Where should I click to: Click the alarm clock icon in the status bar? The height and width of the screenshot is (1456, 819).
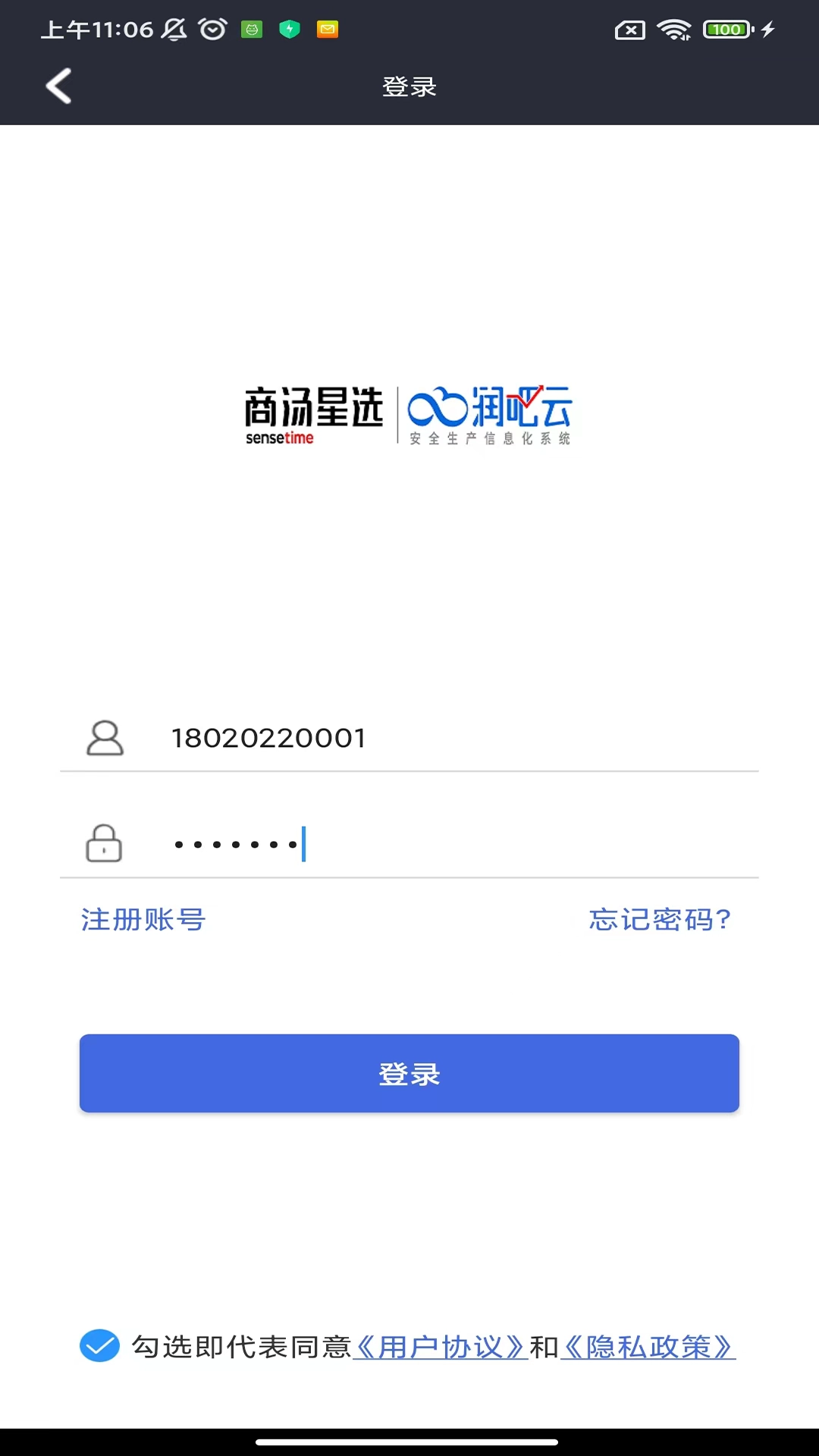pos(213,28)
